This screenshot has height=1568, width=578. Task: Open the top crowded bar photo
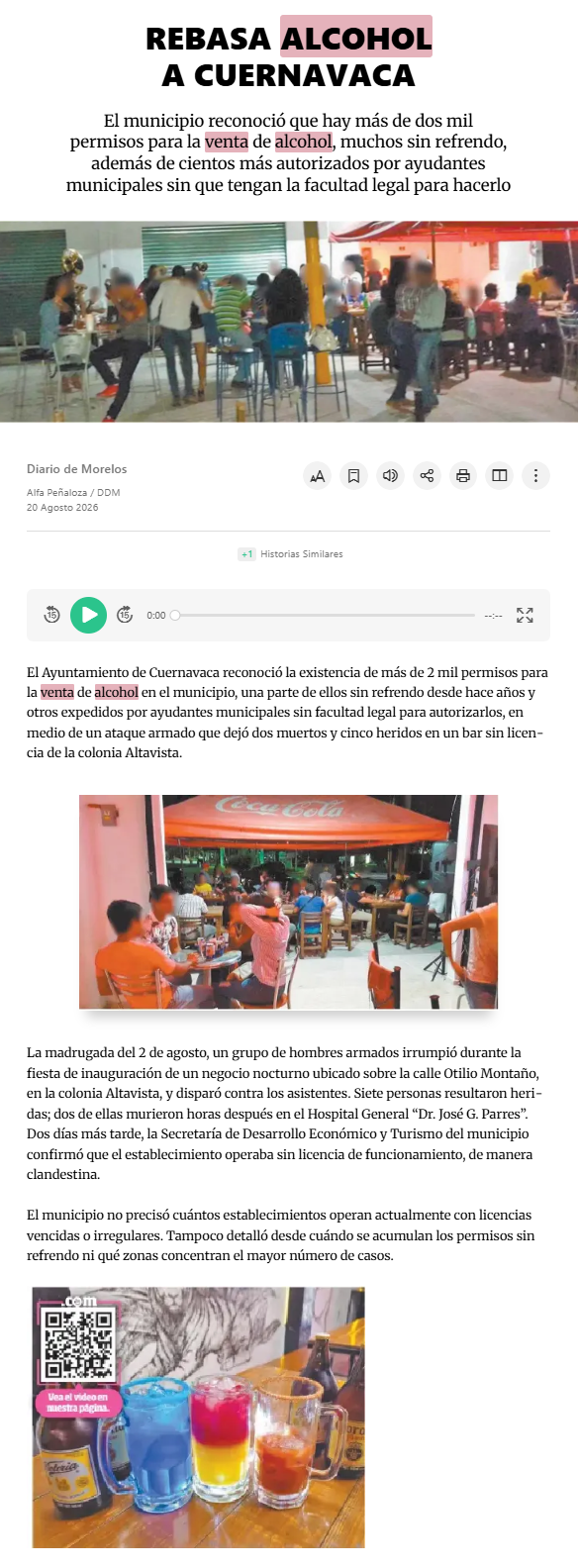tap(289, 322)
